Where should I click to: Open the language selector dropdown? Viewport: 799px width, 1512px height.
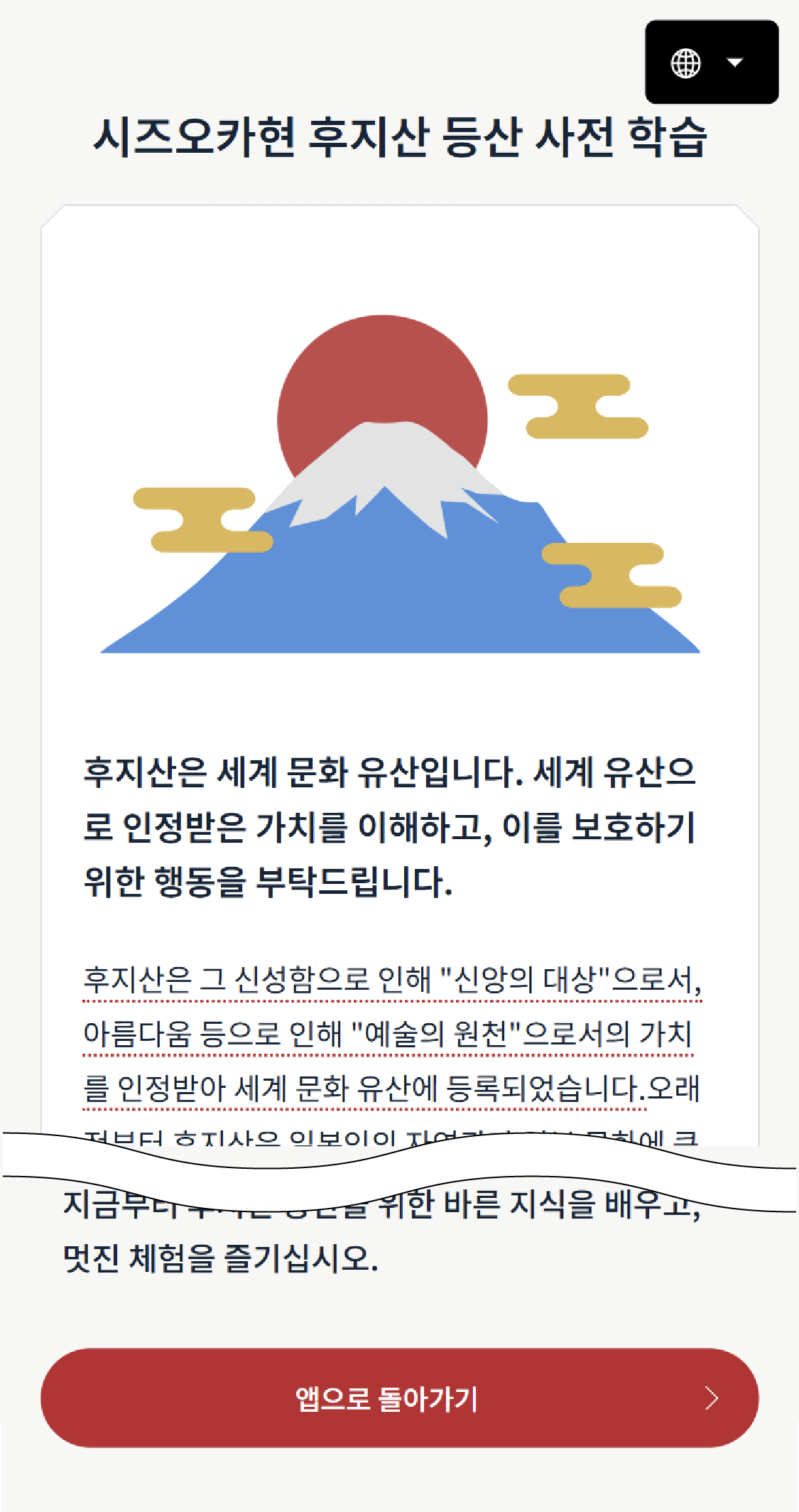tap(711, 63)
